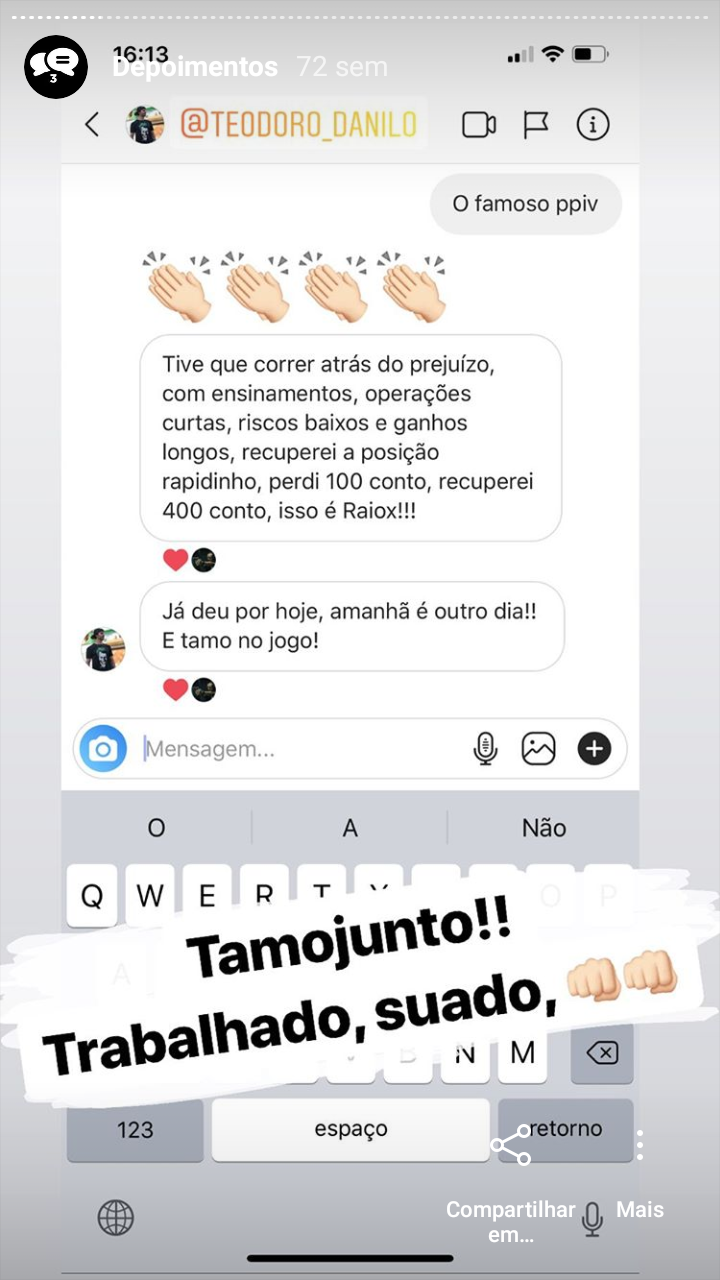Open the Depoimentos highlight profile picture
The width and height of the screenshot is (720, 1280).
point(56,66)
